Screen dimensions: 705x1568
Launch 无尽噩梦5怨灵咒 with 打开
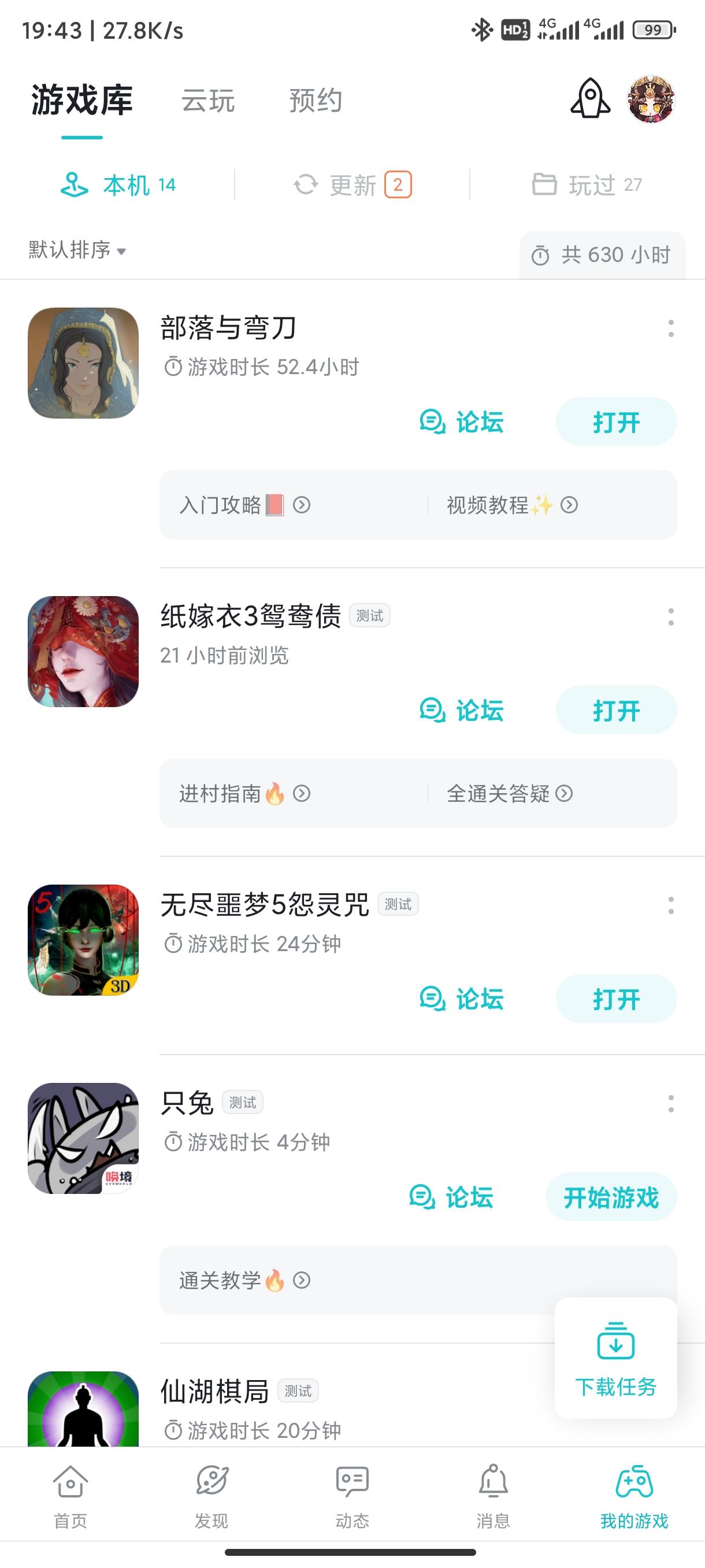click(x=615, y=999)
